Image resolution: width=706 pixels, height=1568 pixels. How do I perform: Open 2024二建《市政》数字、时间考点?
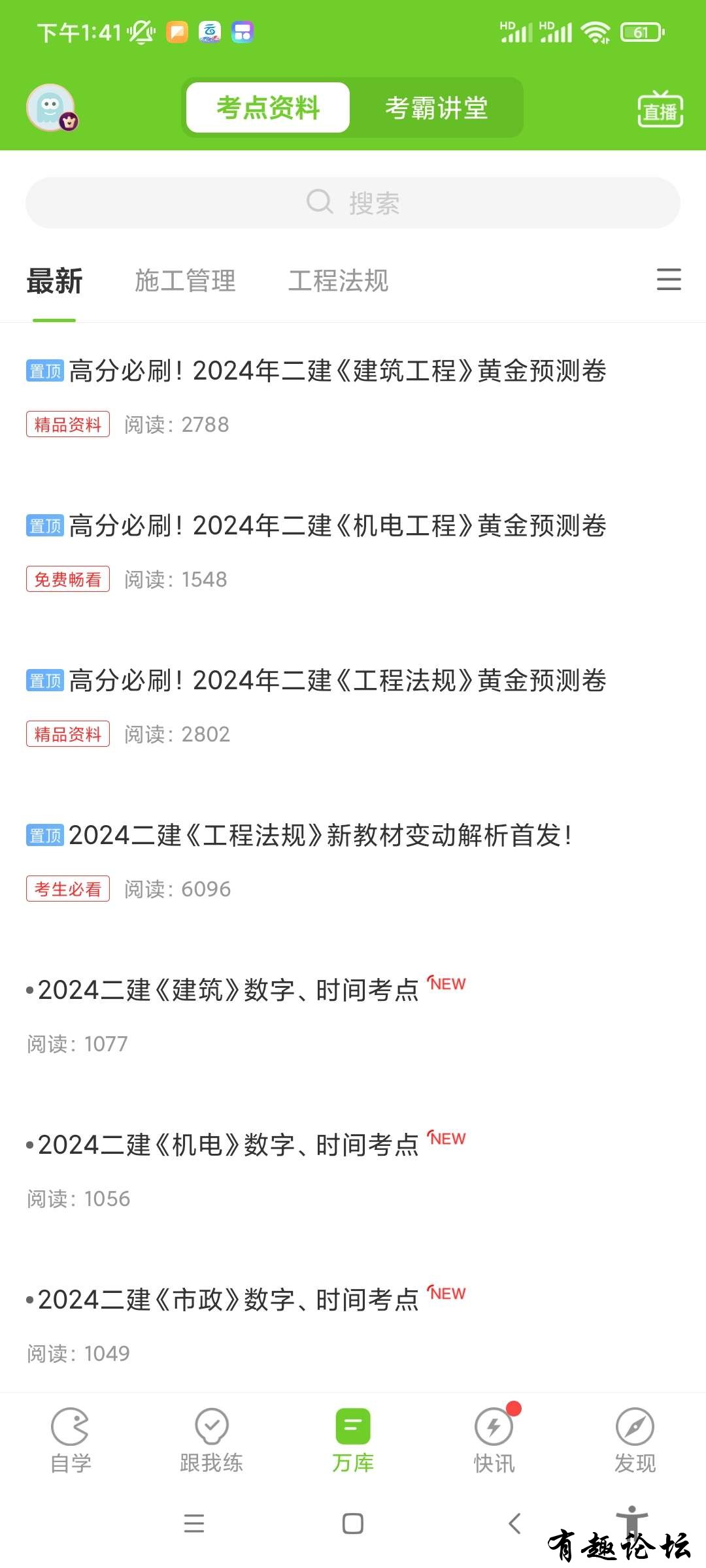click(229, 1300)
